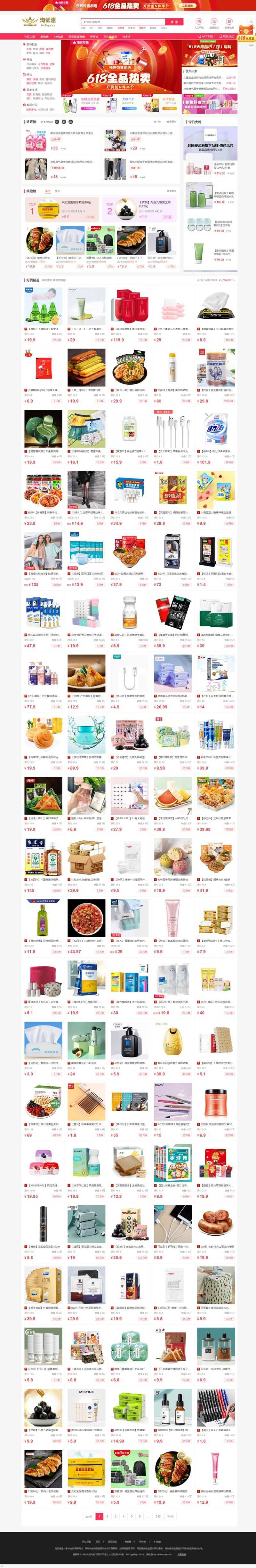Go to next page 下一页
This screenshot has height=1568, width=256.
pyautogui.click(x=170, y=1516)
